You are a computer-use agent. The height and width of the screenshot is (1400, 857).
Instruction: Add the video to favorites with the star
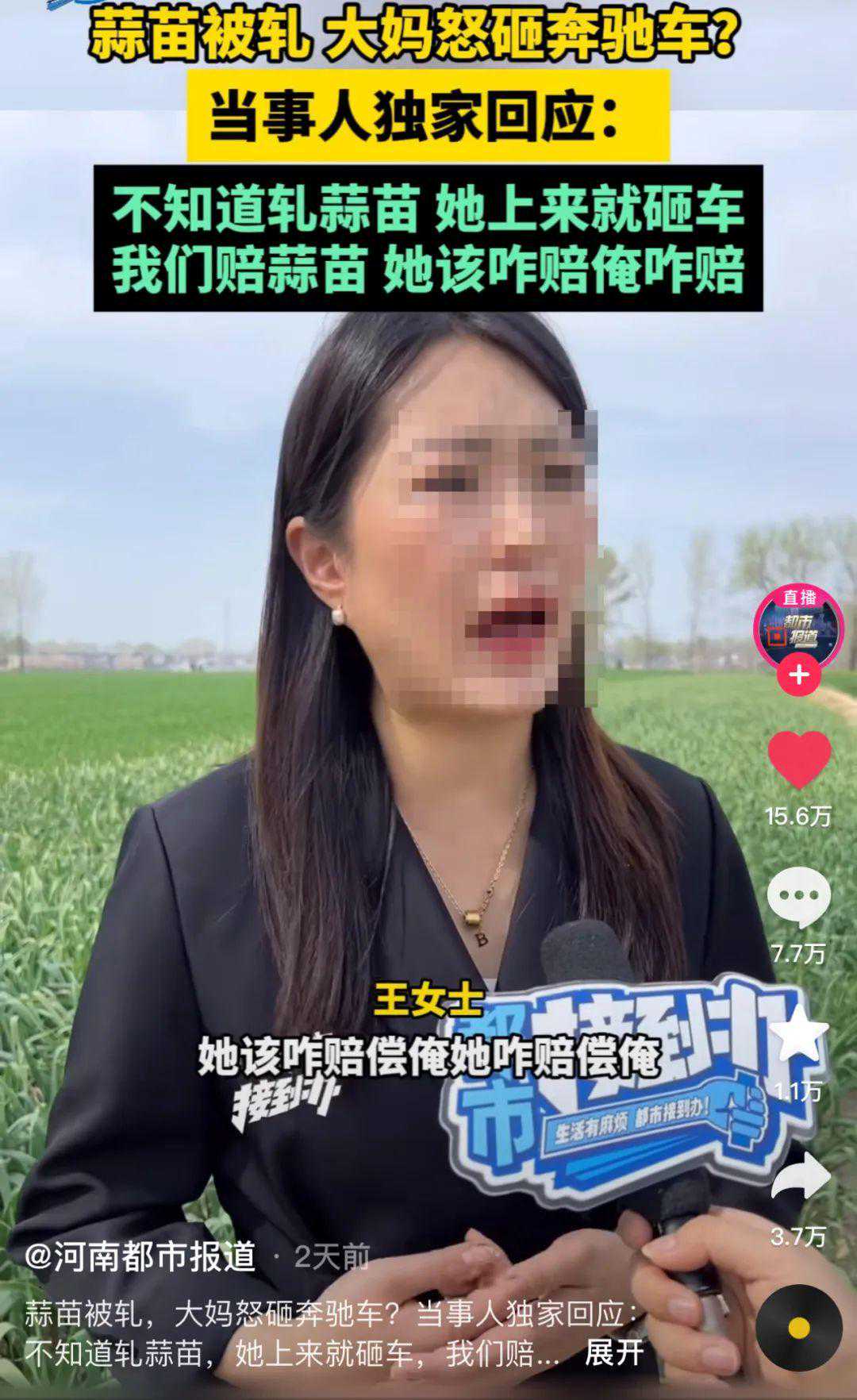[x=799, y=1032]
